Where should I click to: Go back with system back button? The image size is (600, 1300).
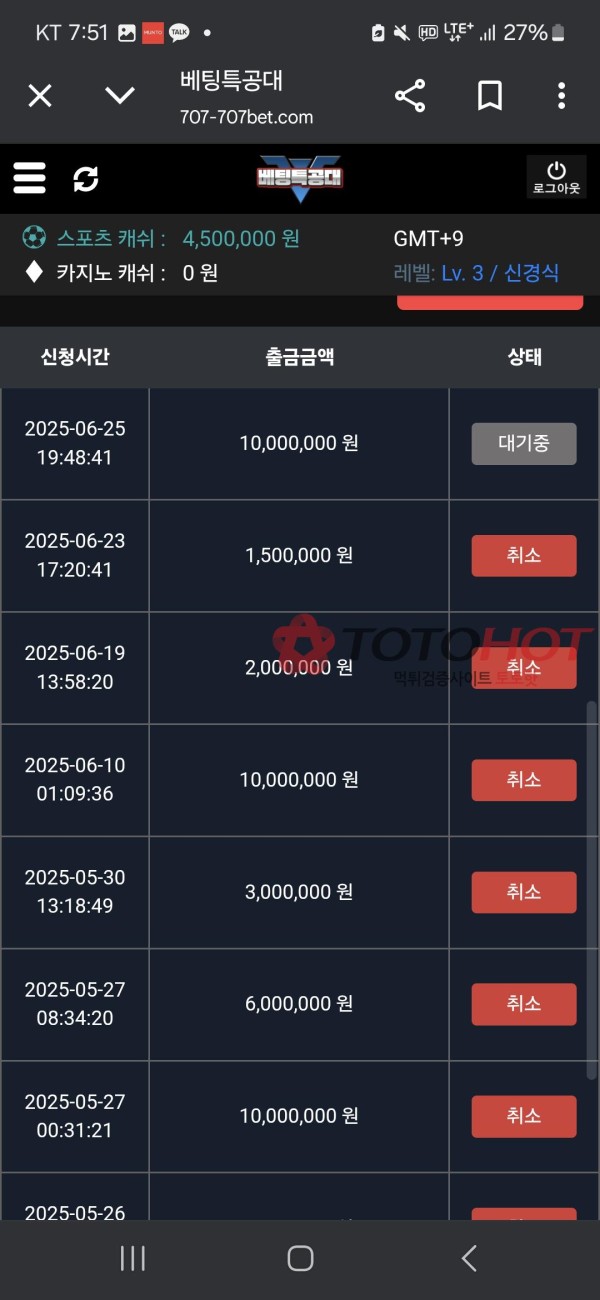[469, 1258]
